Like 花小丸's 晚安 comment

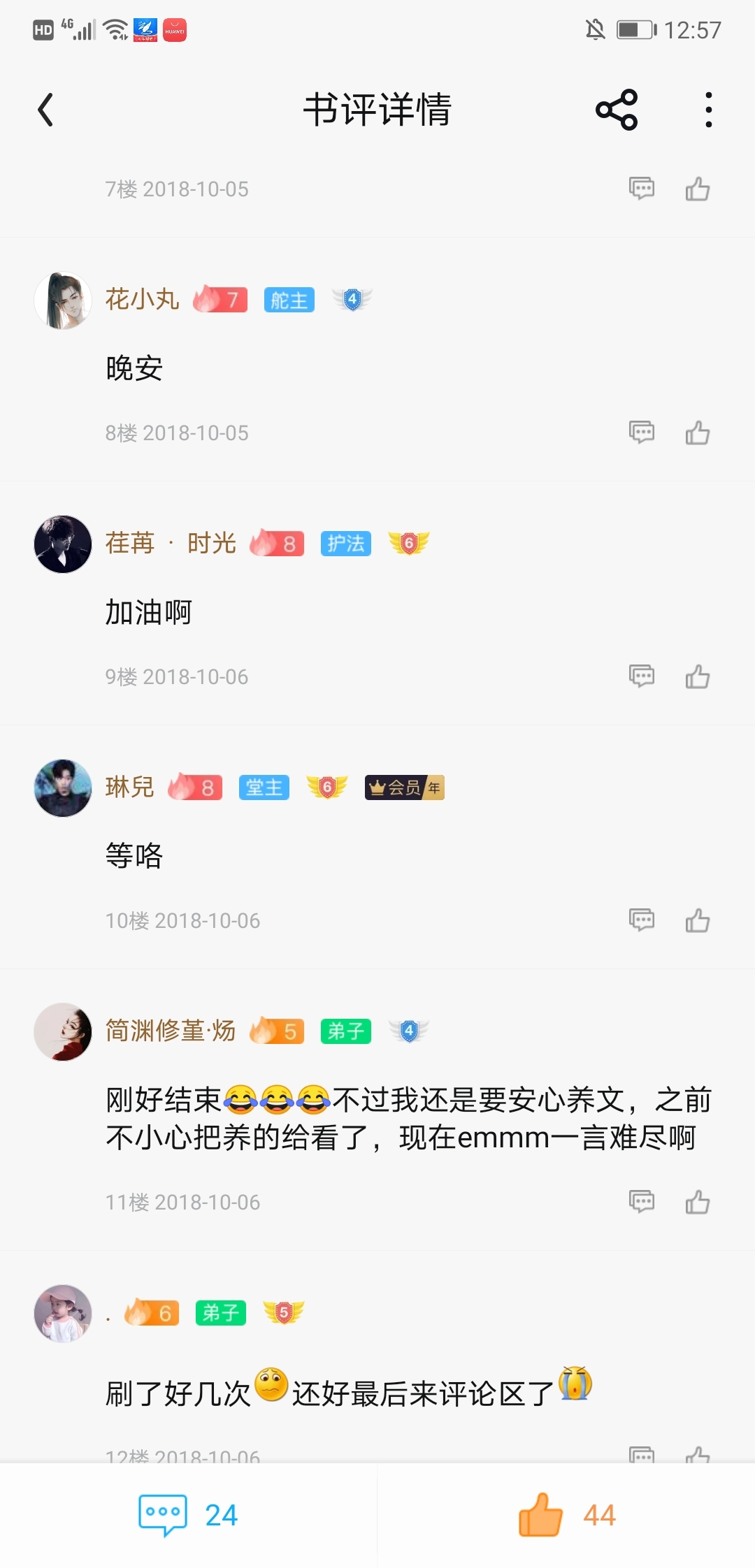coord(697,433)
